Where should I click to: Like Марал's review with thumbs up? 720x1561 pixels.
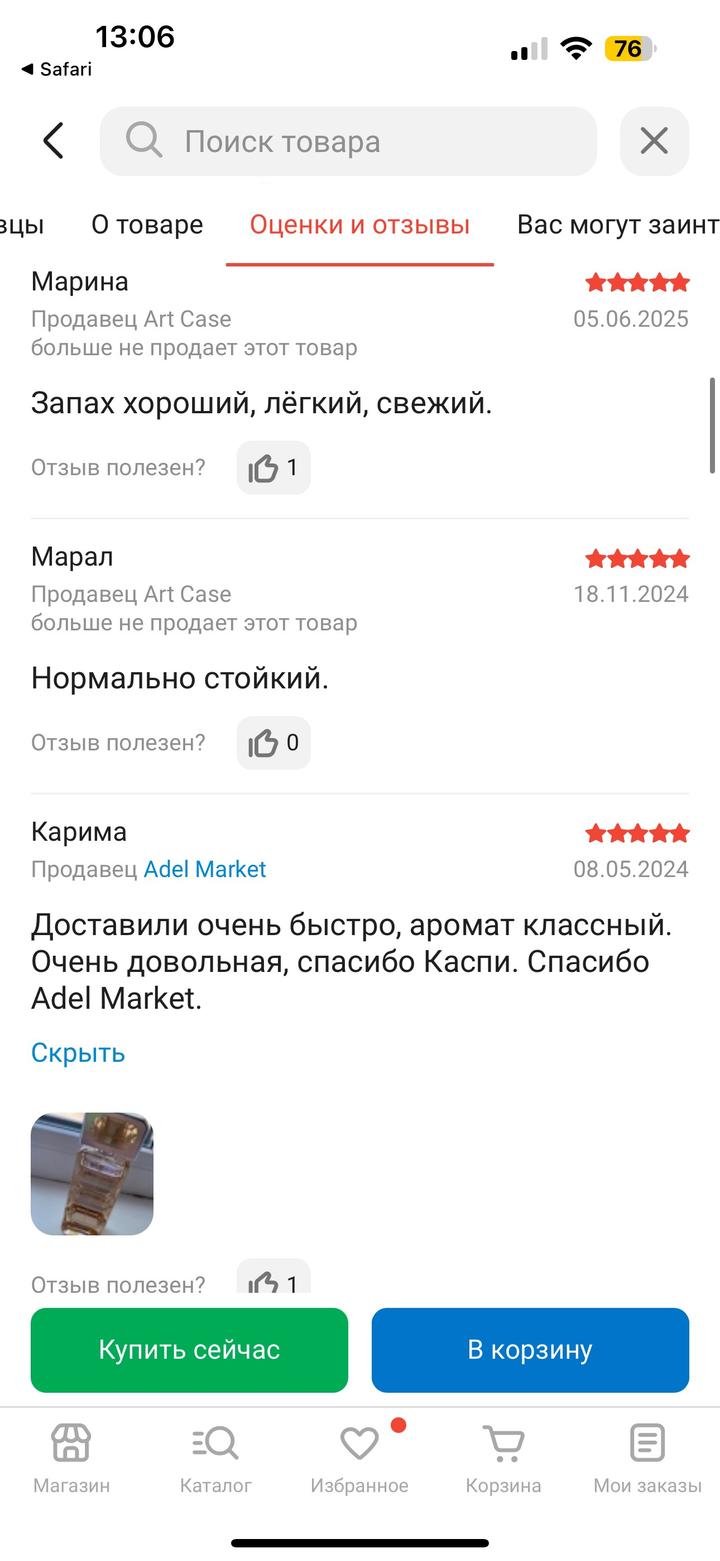[274, 743]
